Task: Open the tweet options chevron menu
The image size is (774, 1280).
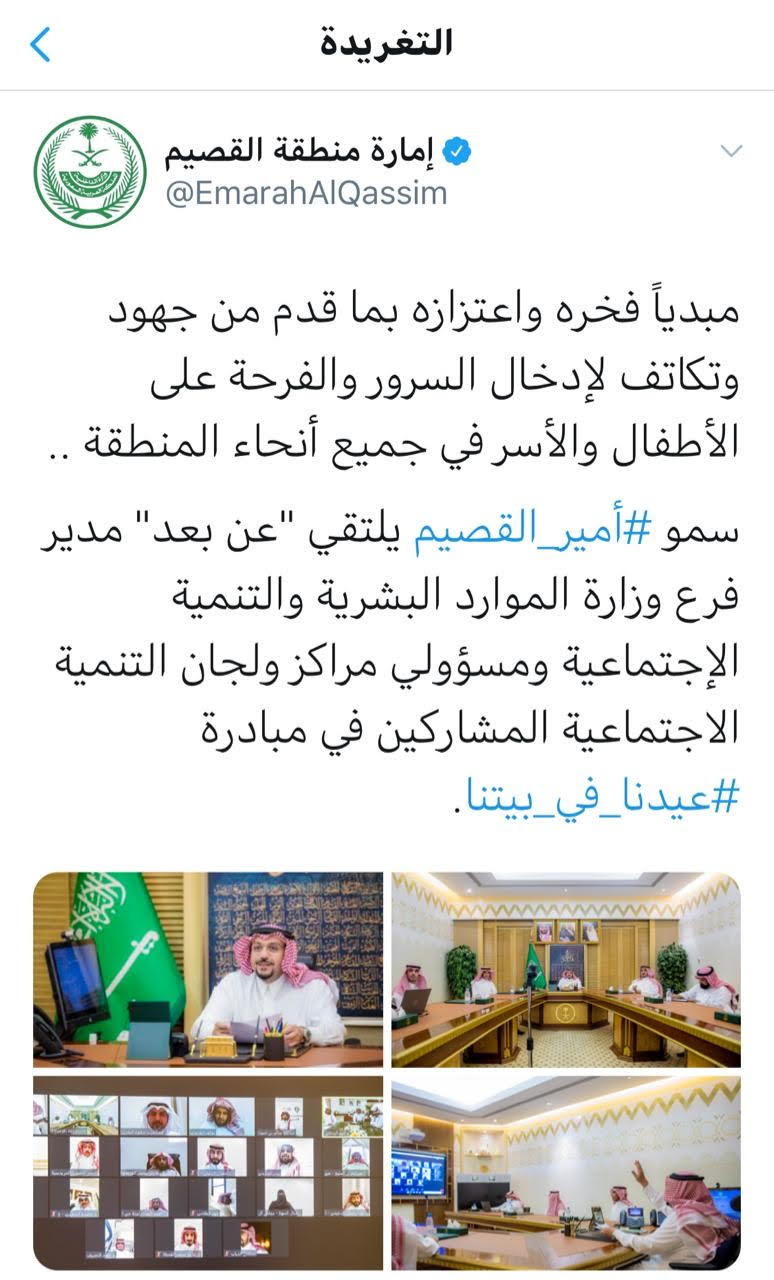Action: click(x=731, y=152)
